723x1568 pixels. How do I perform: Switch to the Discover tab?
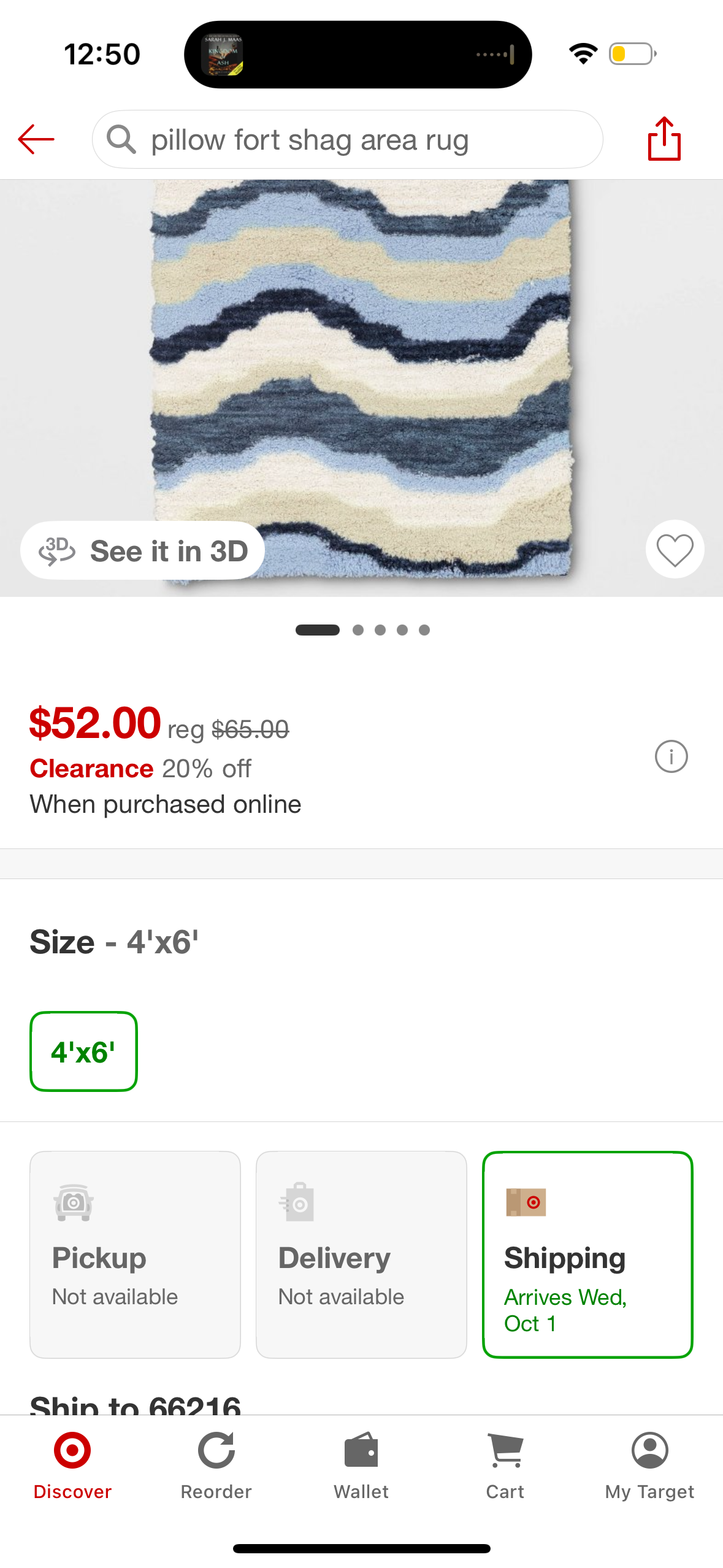pyautogui.click(x=72, y=1465)
